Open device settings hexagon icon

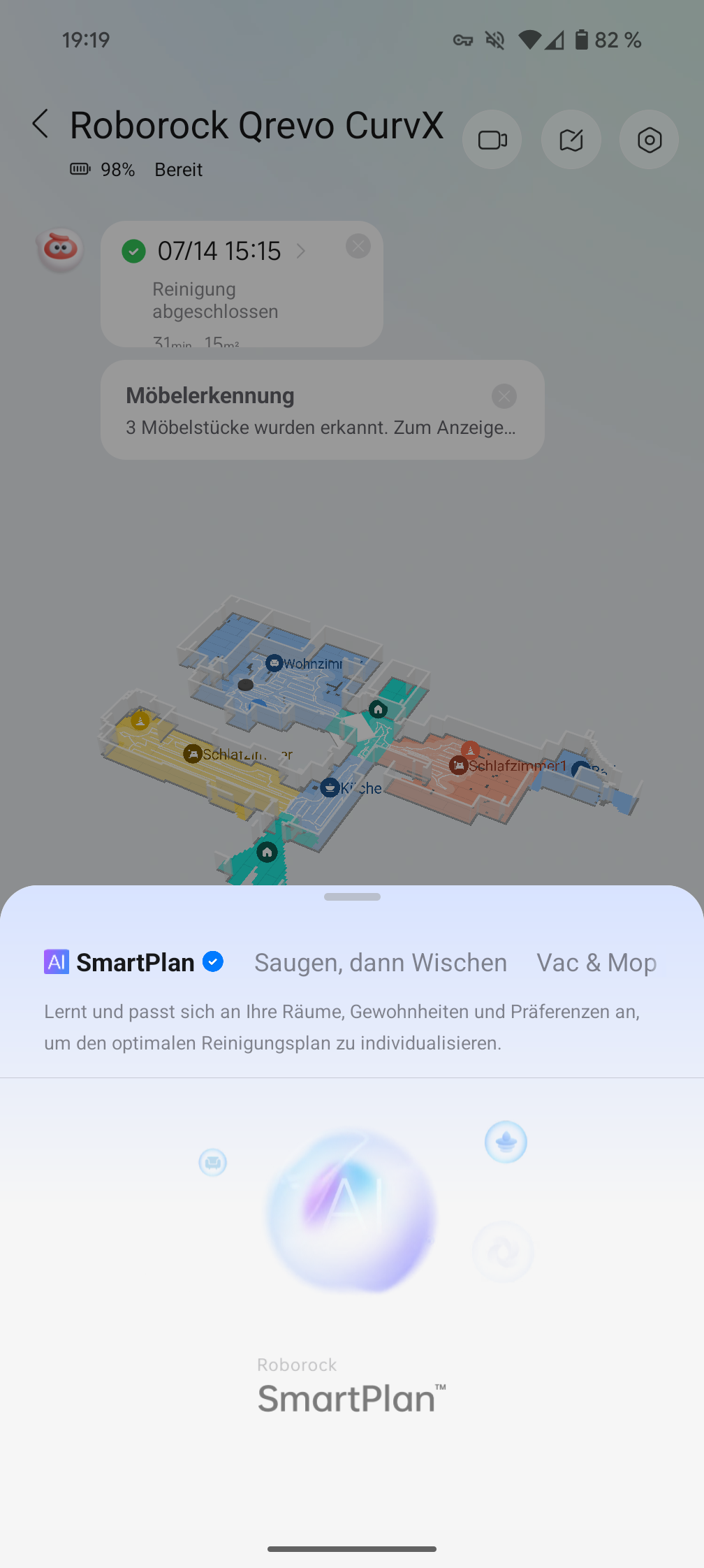tap(650, 140)
